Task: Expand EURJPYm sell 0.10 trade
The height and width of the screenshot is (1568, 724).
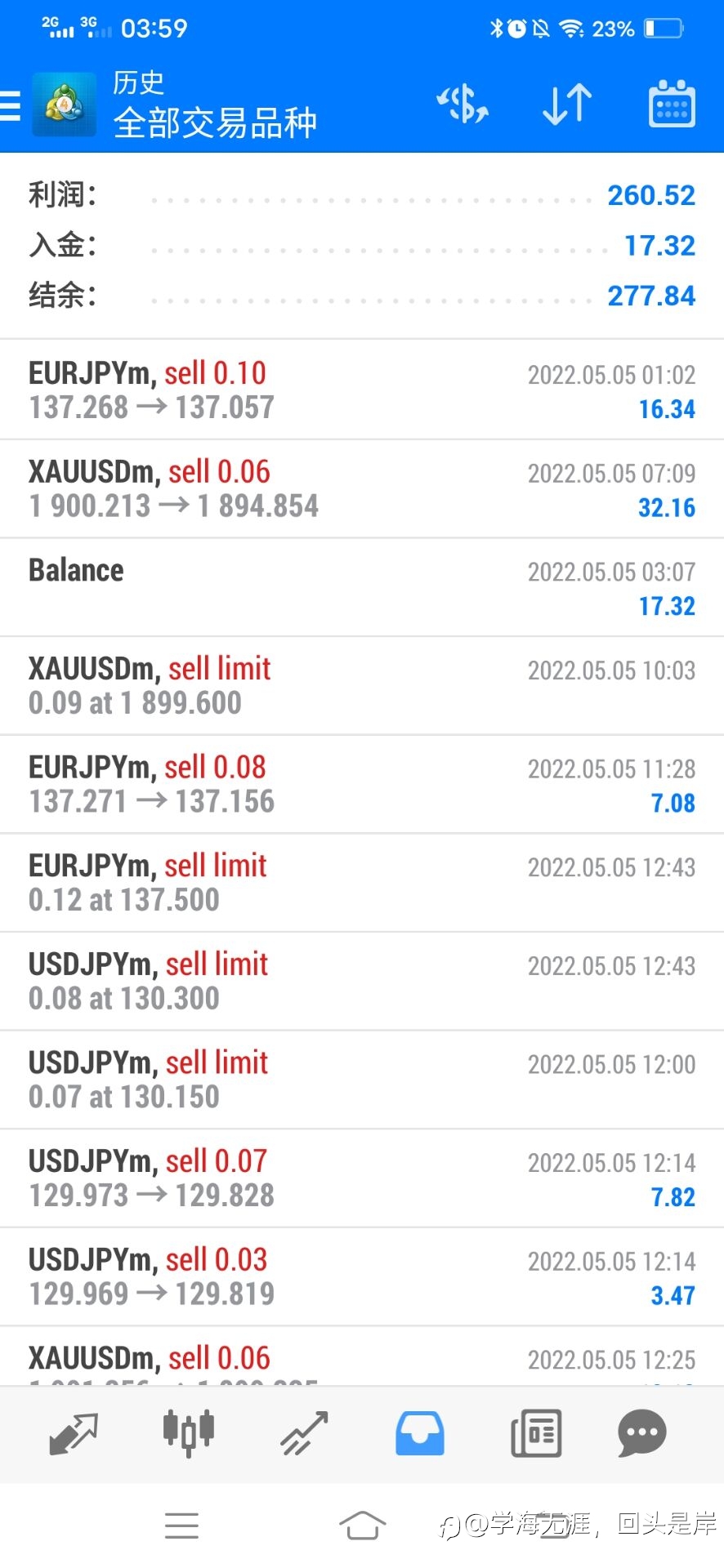Action: point(362,390)
